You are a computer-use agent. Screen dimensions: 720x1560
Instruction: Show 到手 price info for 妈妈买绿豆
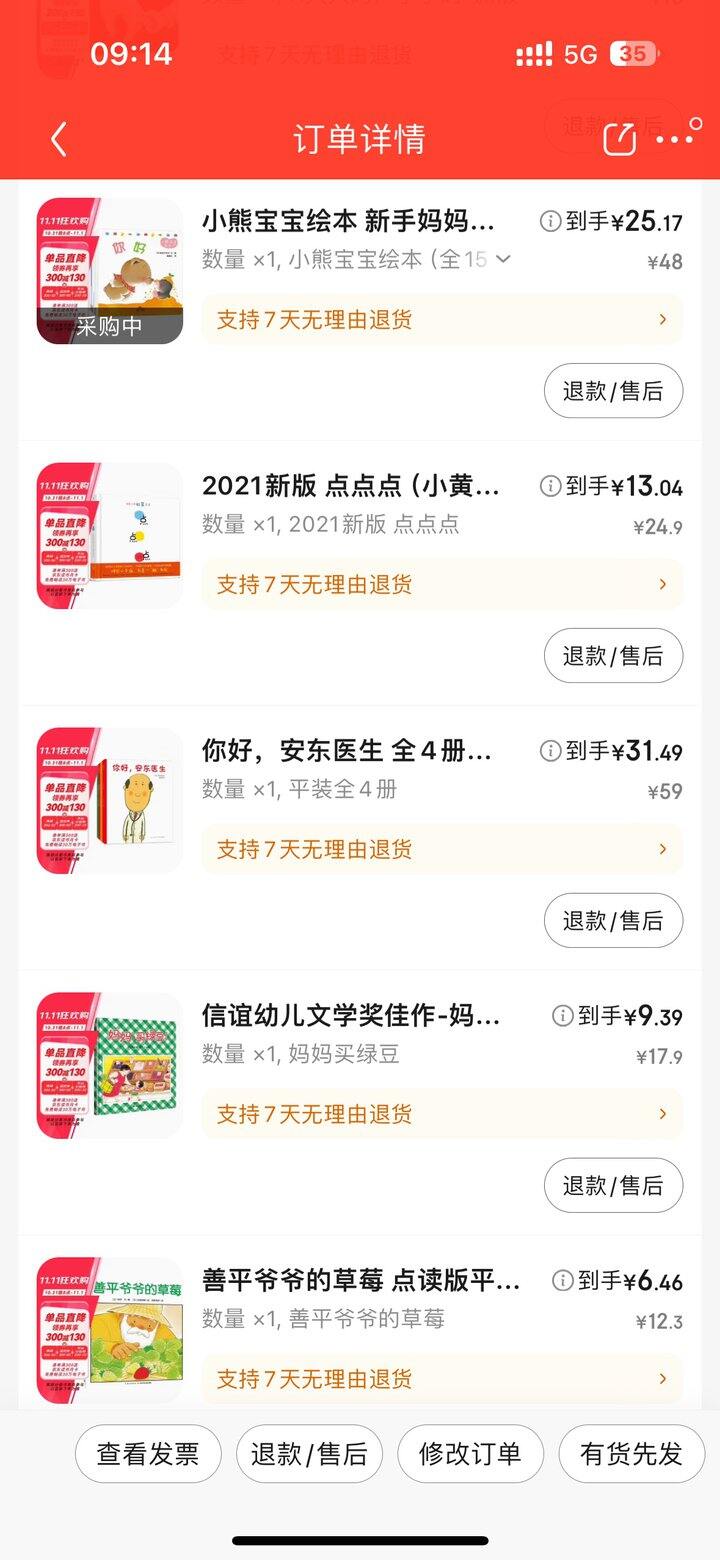tap(563, 1017)
